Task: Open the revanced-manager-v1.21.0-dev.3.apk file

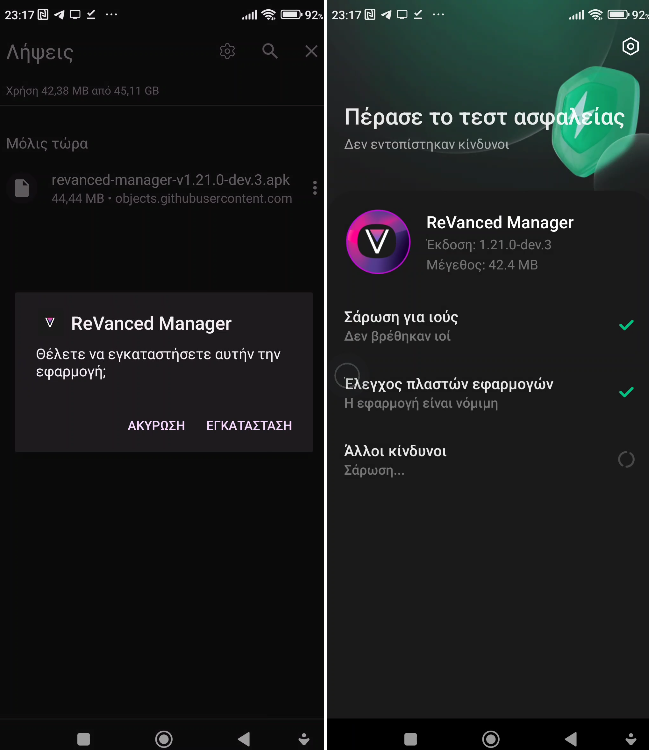Action: pyautogui.click(x=171, y=188)
